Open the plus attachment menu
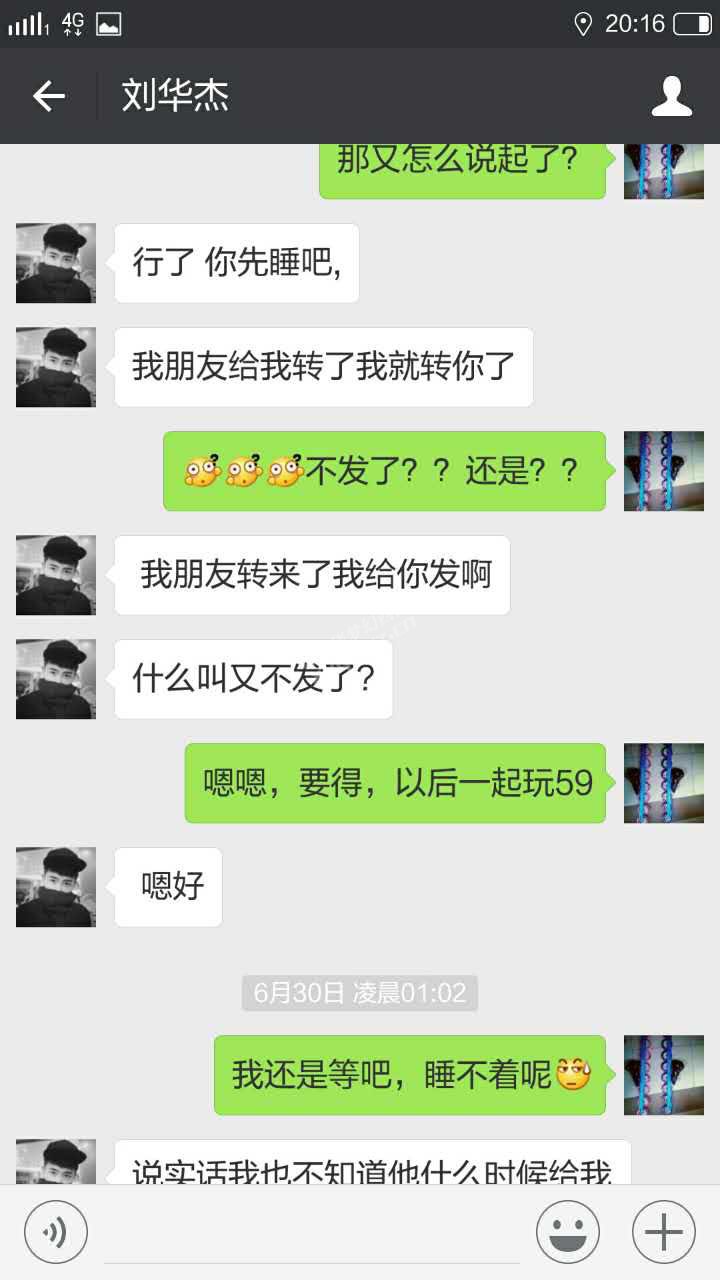This screenshot has width=720, height=1280. tap(663, 1232)
